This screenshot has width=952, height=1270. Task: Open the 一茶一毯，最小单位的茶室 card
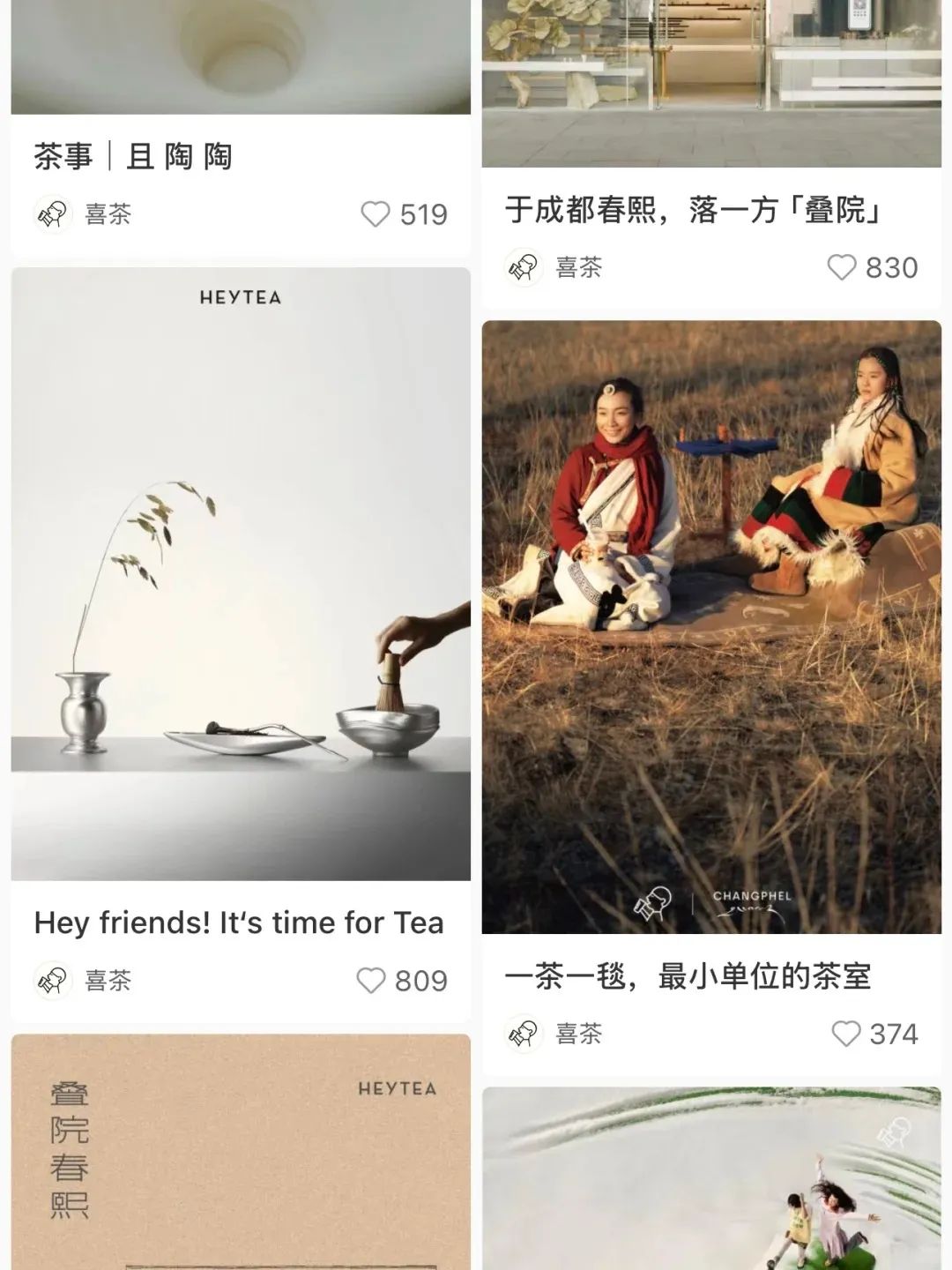coord(710,626)
